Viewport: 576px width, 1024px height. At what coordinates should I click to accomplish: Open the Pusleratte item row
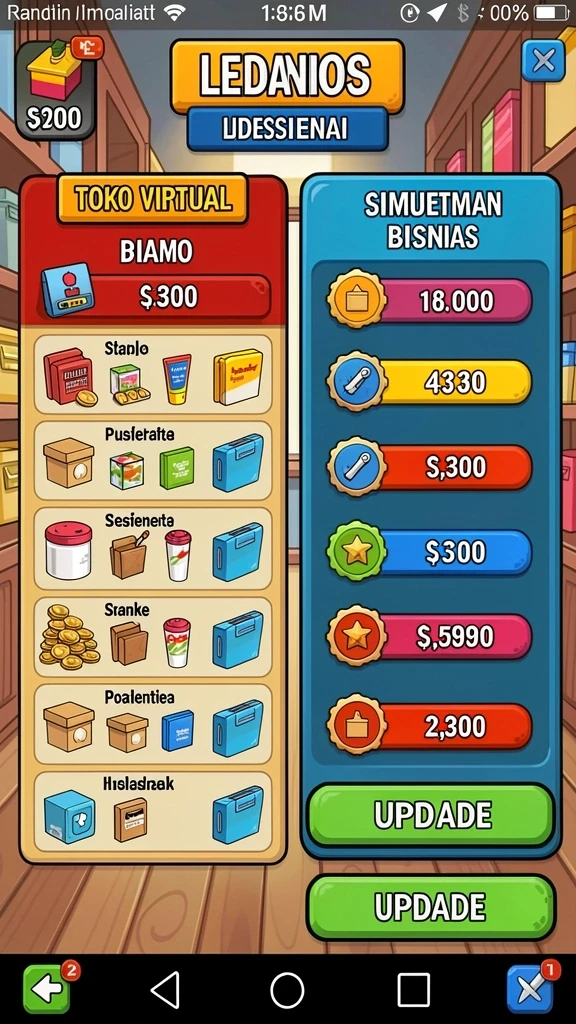(153, 461)
